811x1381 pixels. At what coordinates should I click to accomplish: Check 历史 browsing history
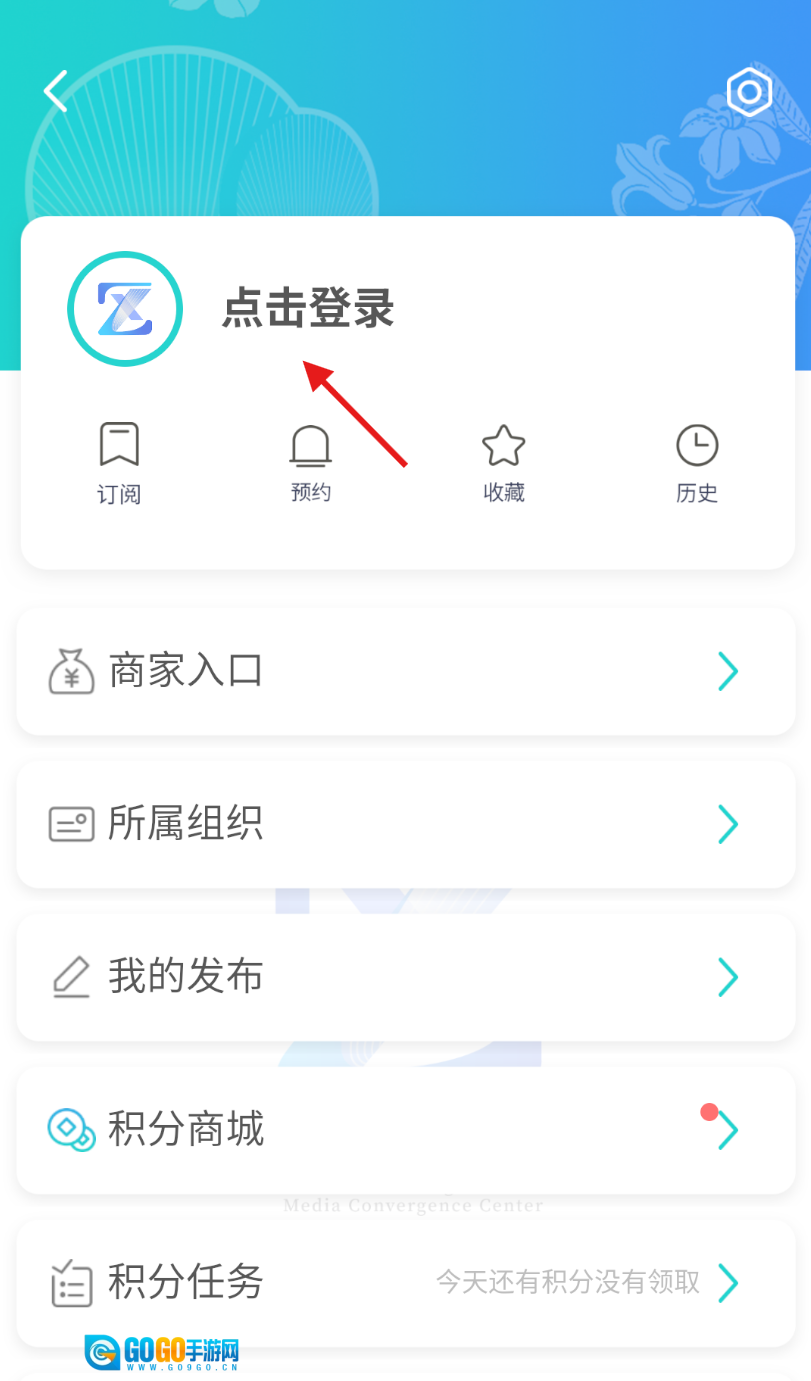pos(696,463)
